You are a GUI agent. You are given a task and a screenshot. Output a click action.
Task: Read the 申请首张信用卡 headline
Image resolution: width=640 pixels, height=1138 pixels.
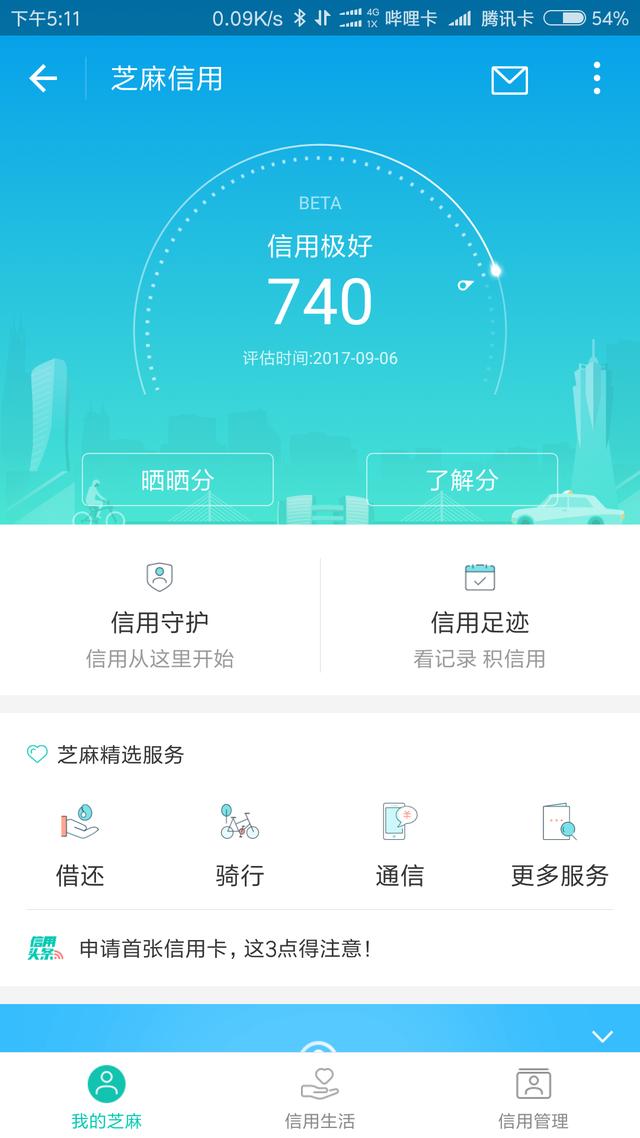tap(225, 948)
